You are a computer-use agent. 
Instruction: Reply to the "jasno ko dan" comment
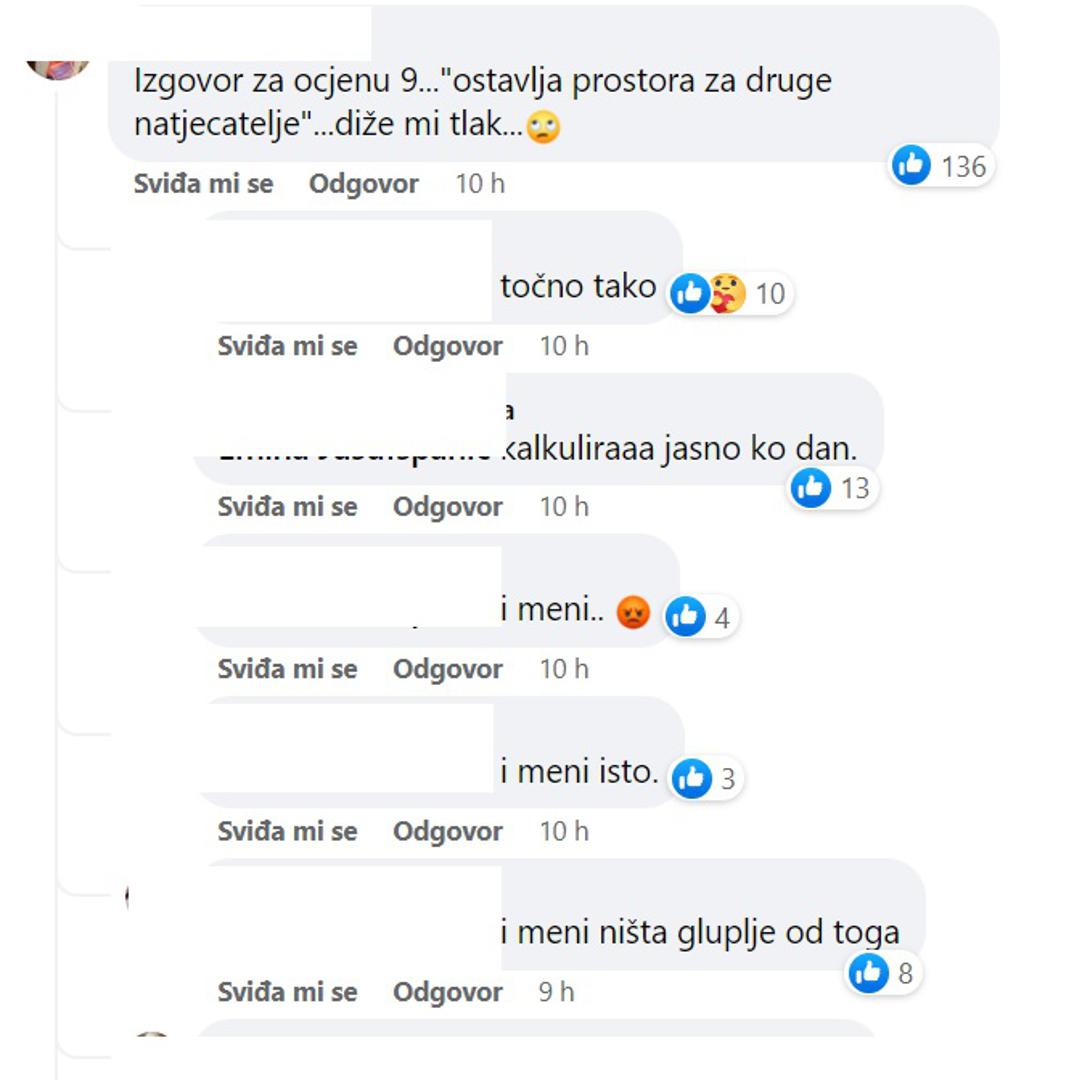[447, 507]
